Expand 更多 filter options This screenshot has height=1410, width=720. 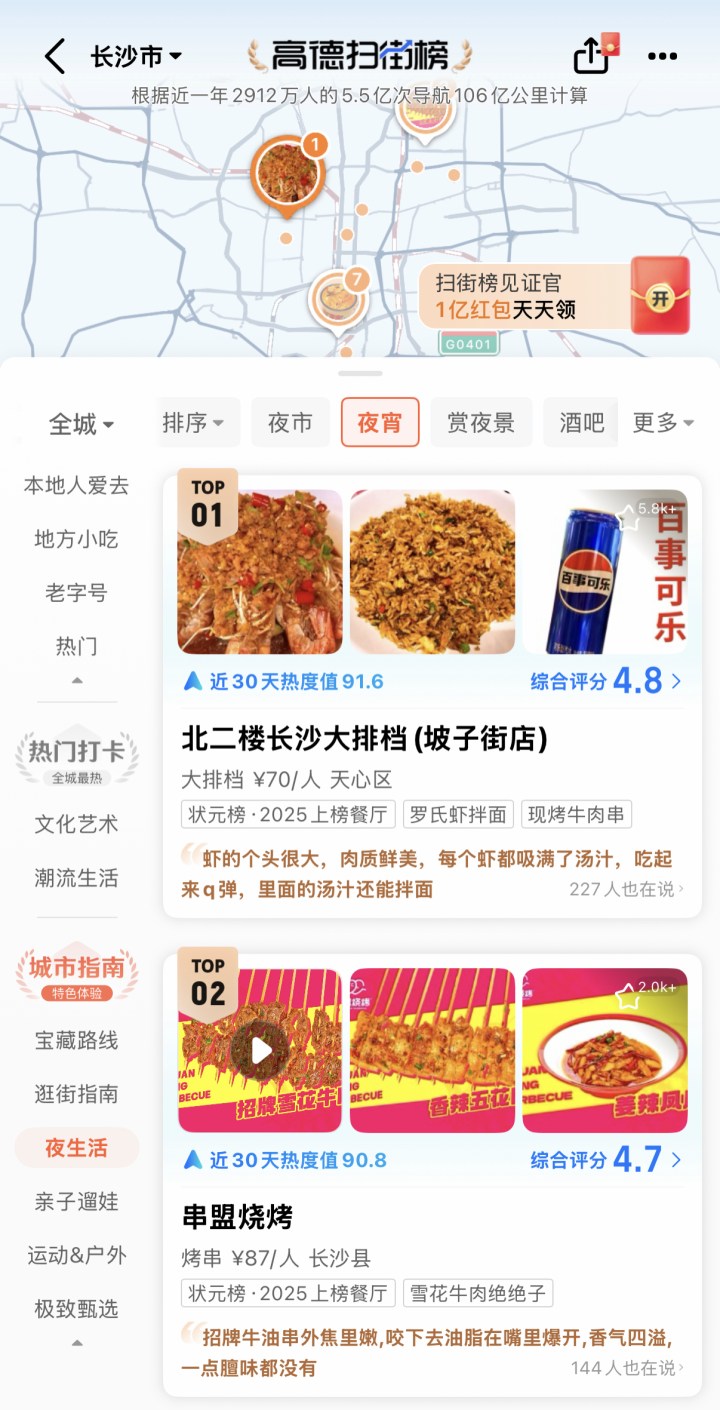click(663, 423)
